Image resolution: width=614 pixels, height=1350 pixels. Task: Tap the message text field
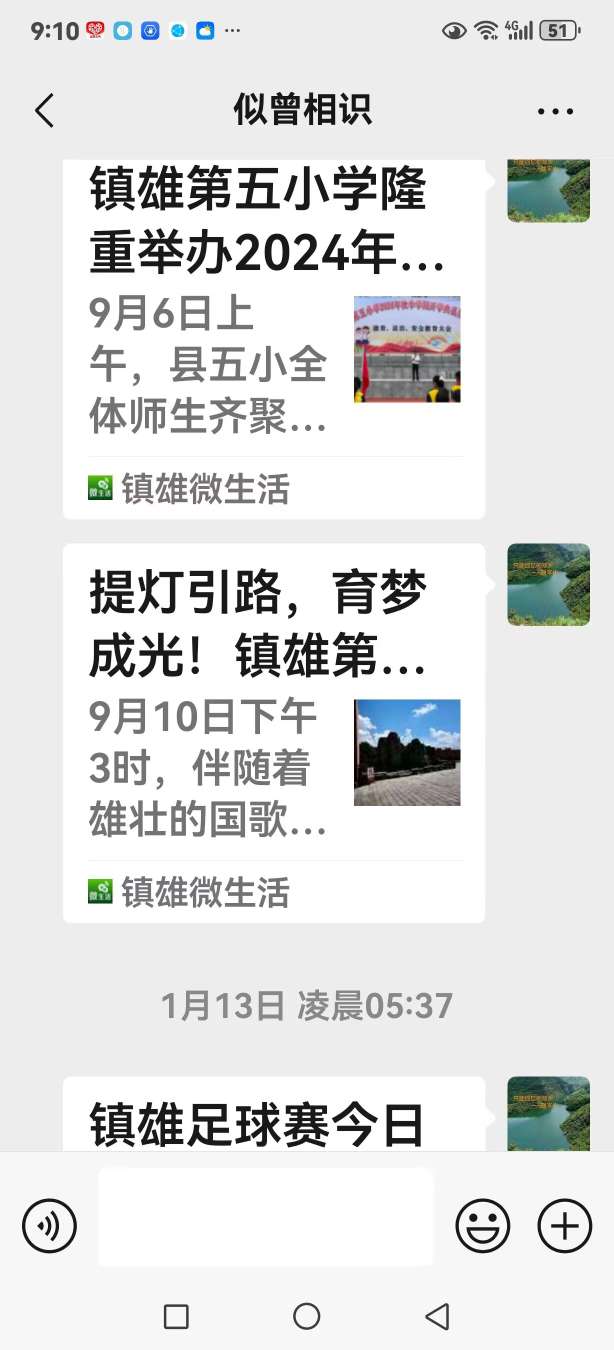pyautogui.click(x=266, y=1217)
